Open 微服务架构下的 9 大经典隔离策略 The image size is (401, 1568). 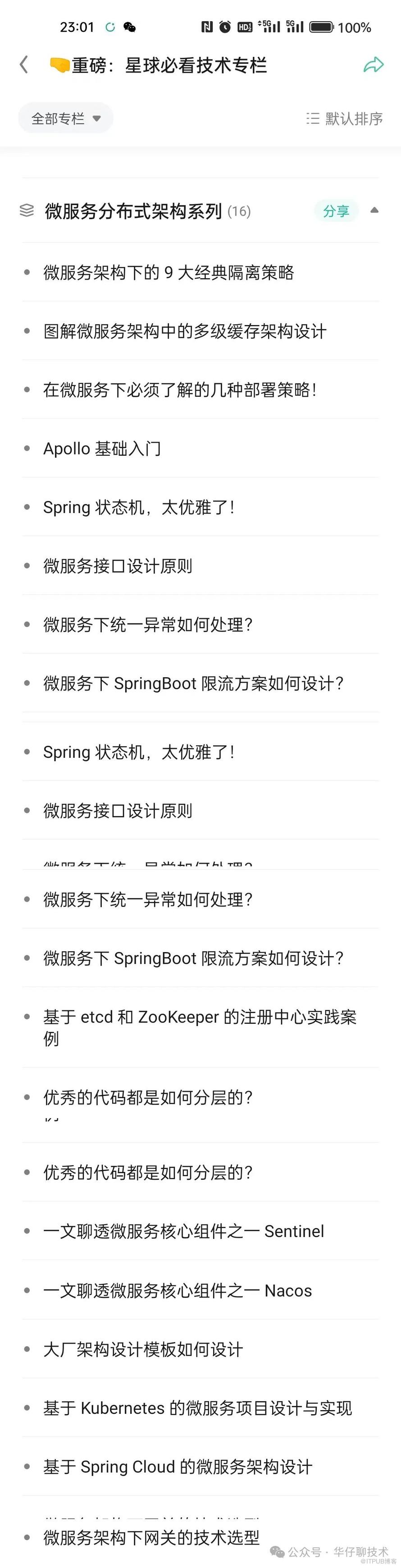tap(169, 273)
